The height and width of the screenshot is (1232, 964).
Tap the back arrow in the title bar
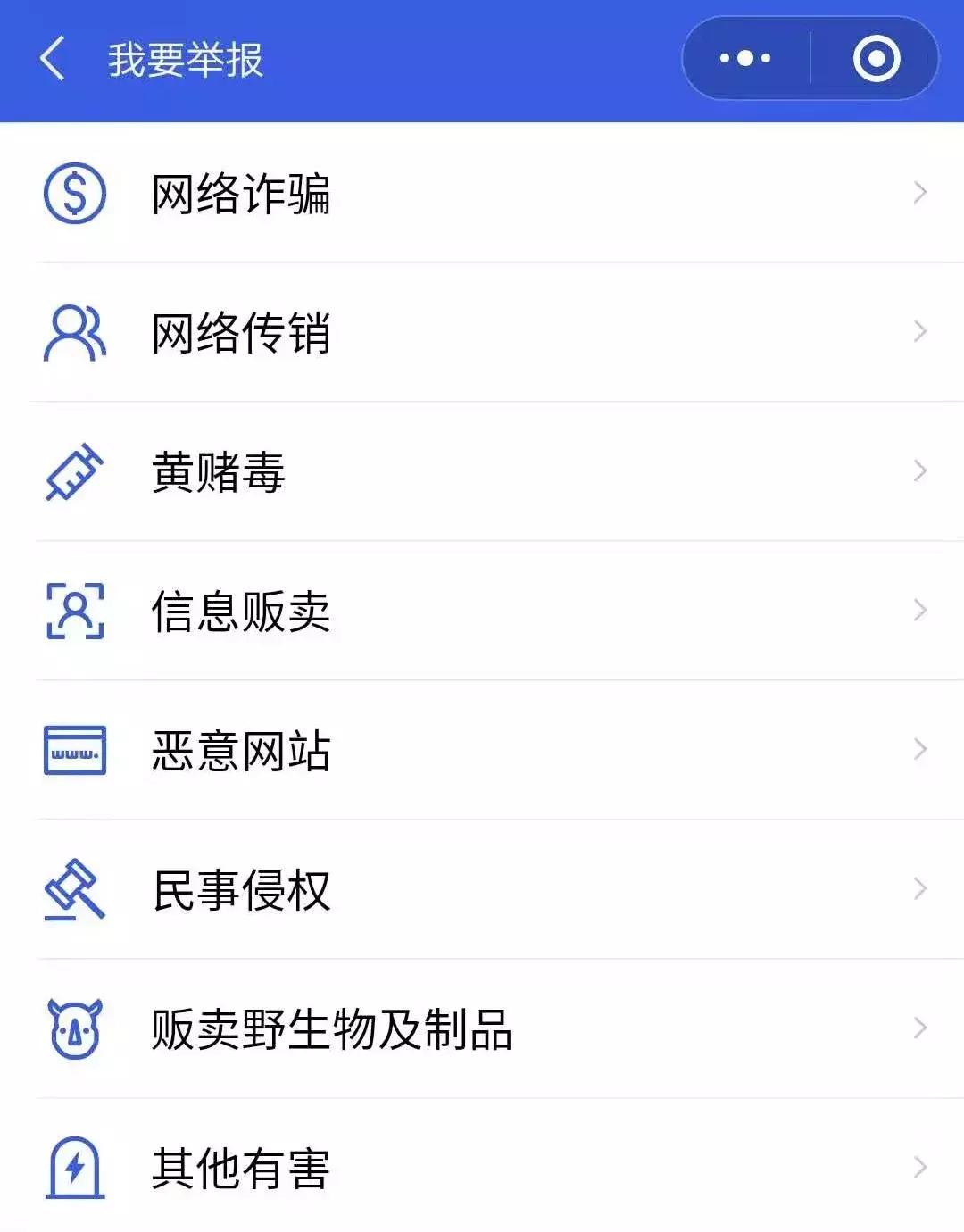coord(51,56)
